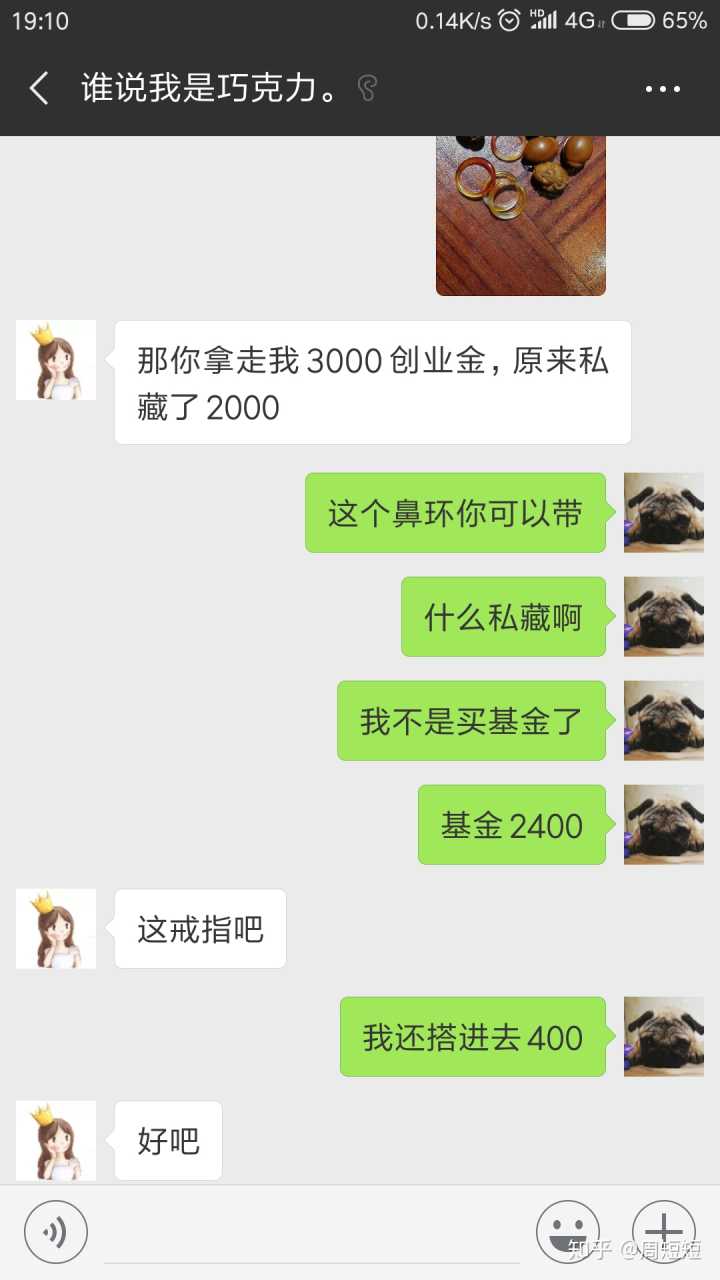Tap the message text field
The width and height of the screenshot is (720, 1280).
[312, 1232]
